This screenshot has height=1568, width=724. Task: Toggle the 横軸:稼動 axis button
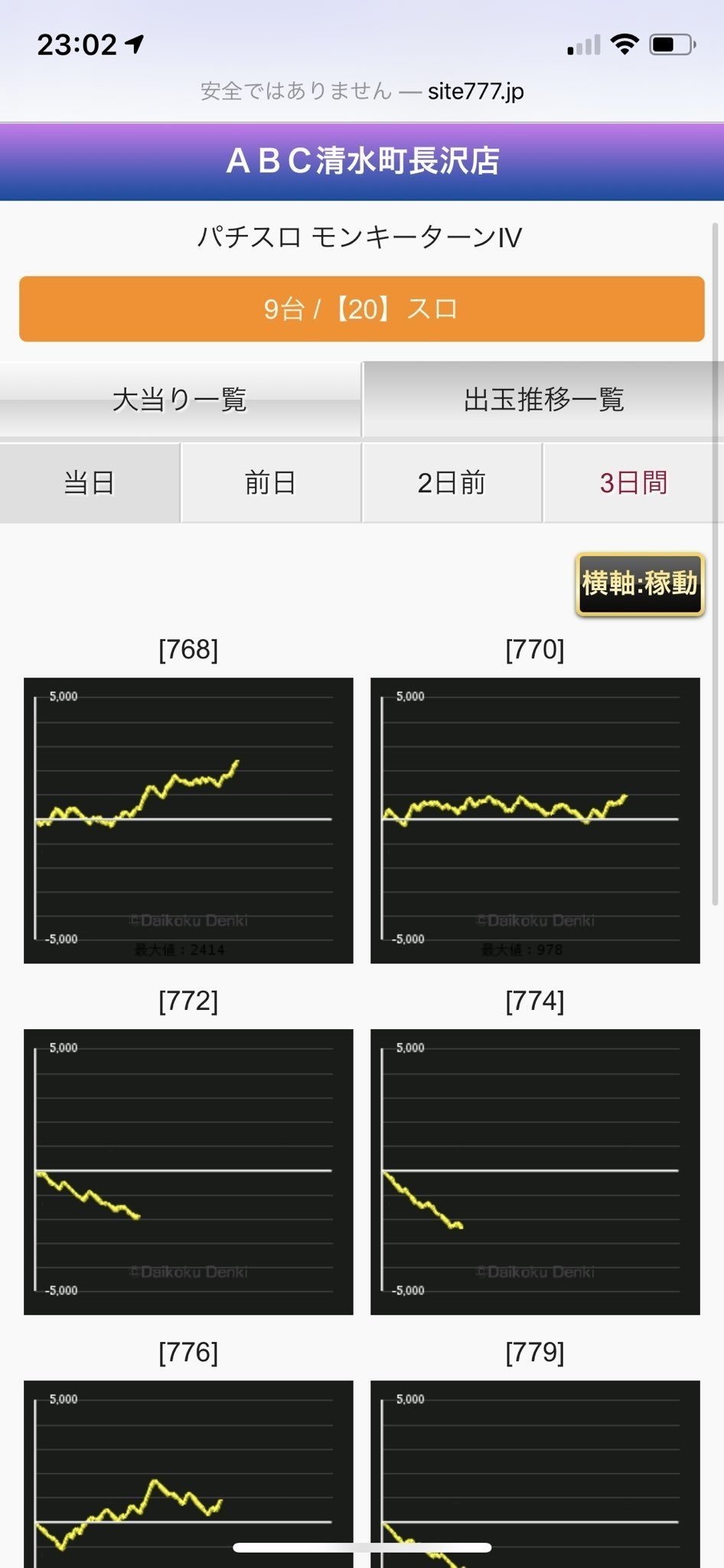[639, 584]
